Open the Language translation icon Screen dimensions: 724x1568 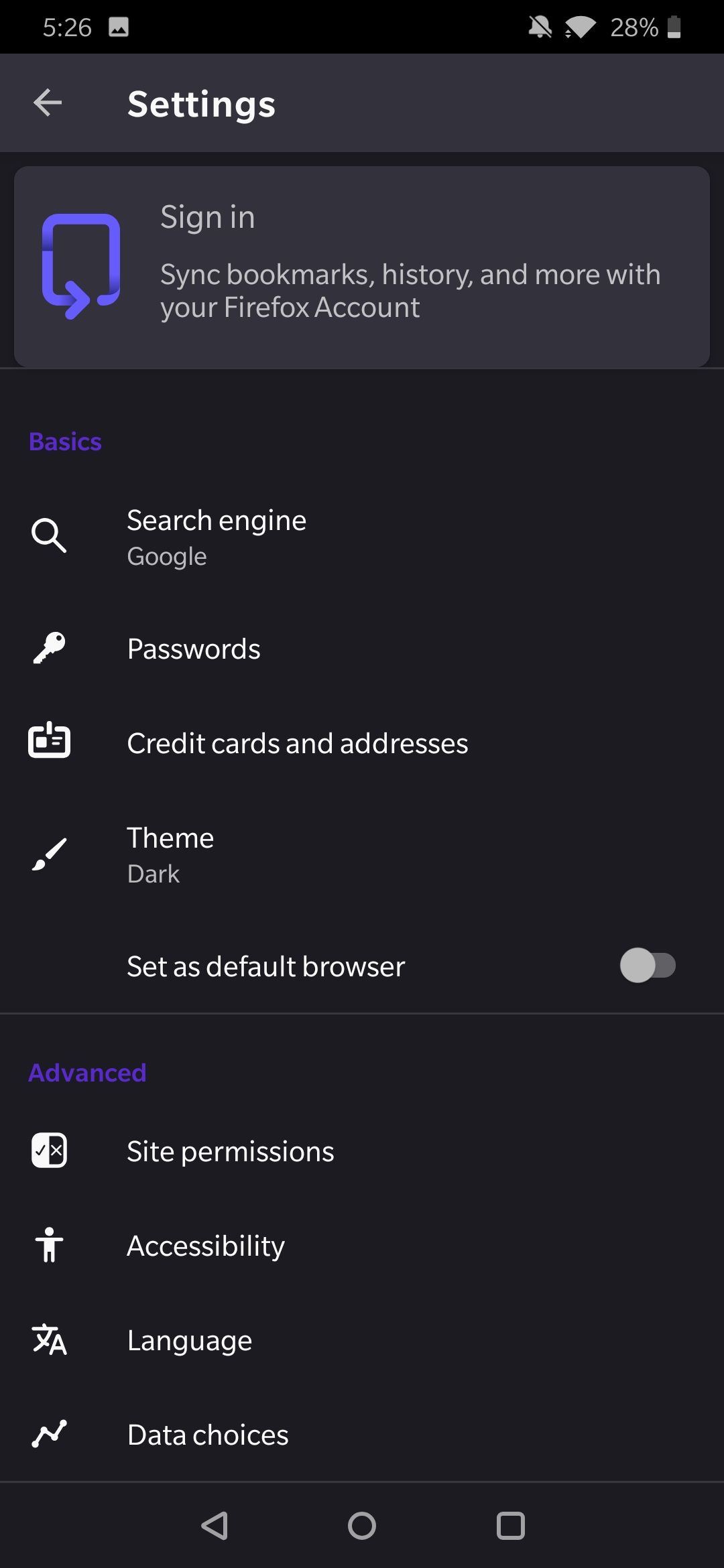point(50,1340)
